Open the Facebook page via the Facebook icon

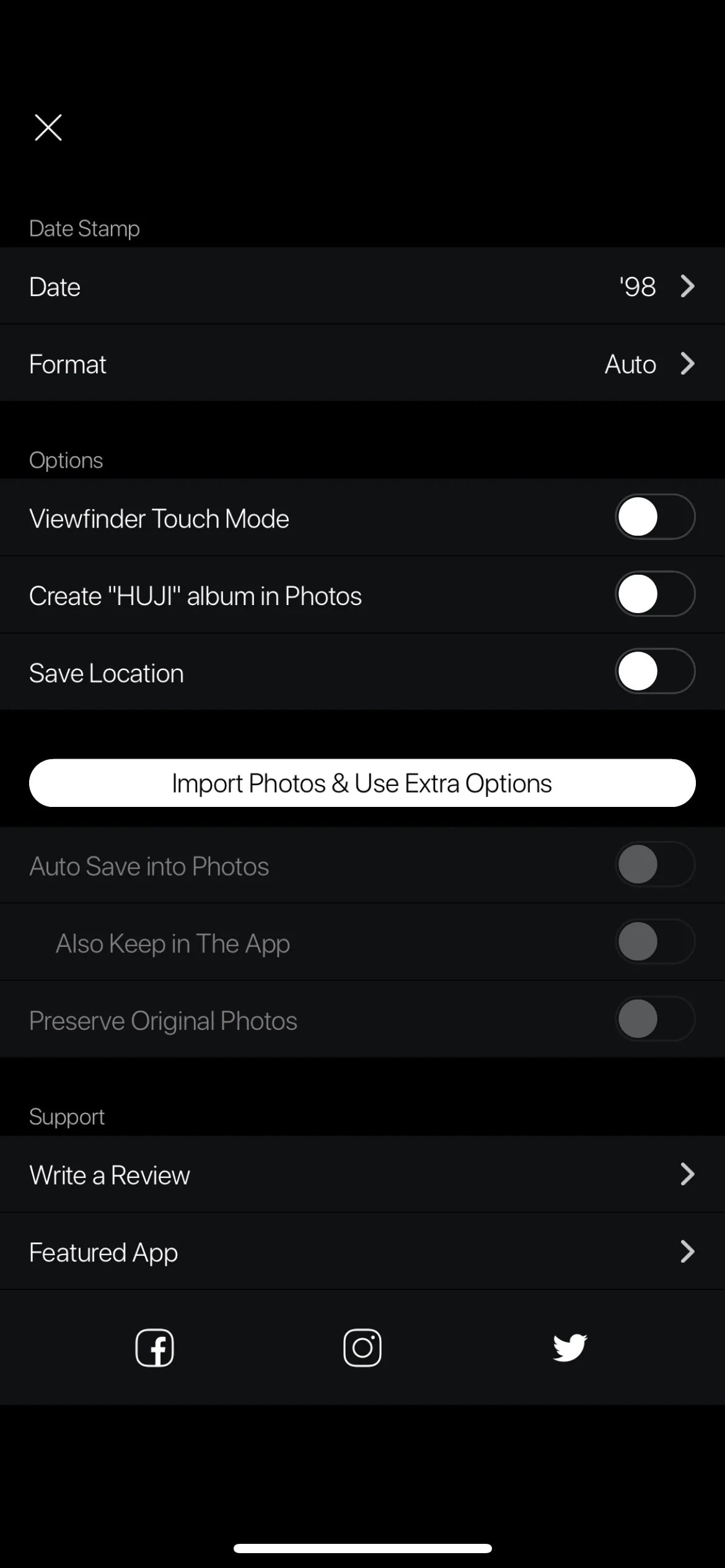coord(154,1347)
